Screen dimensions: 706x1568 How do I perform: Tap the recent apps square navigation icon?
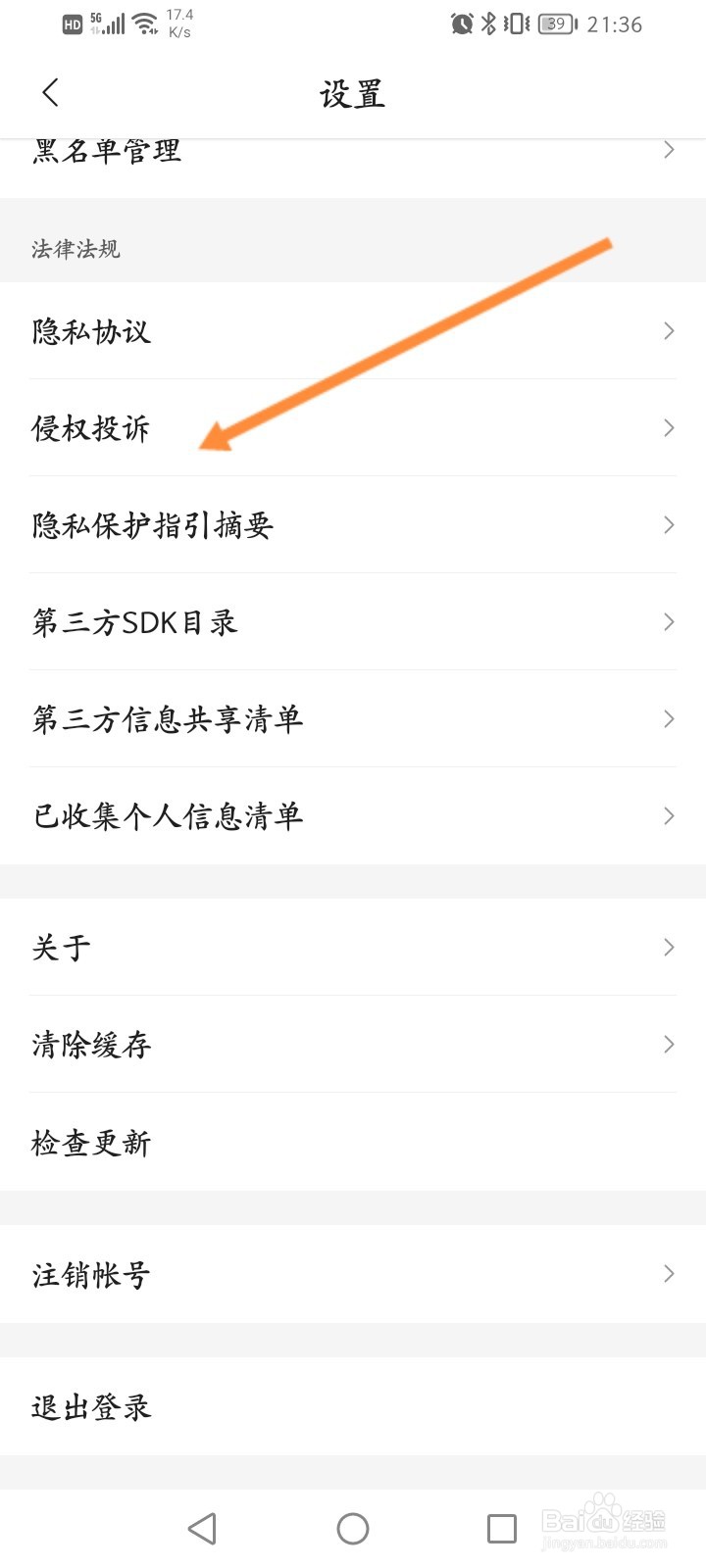(x=502, y=1527)
